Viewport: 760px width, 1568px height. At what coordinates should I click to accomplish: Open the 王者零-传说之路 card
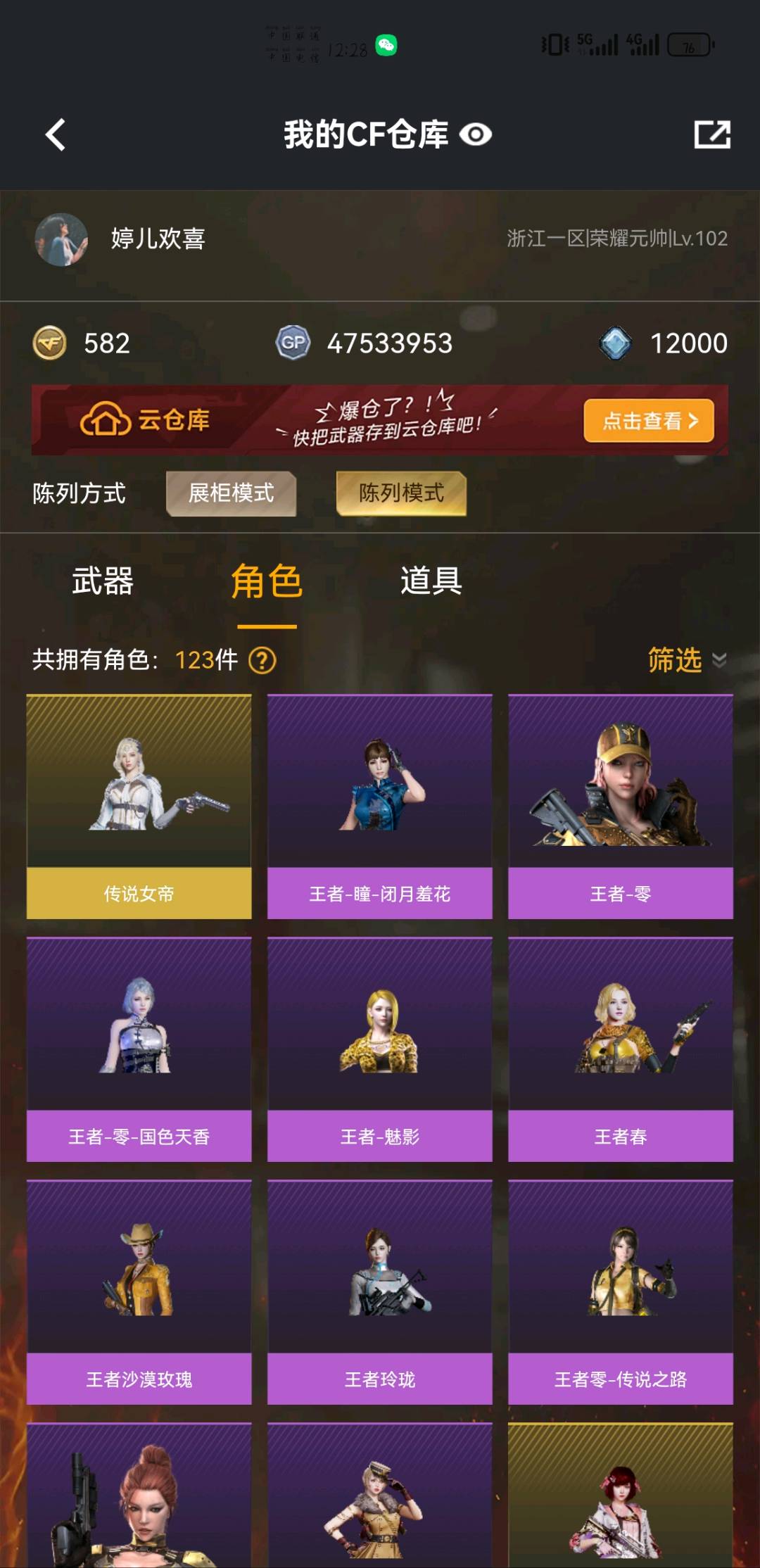pyautogui.click(x=620, y=1291)
